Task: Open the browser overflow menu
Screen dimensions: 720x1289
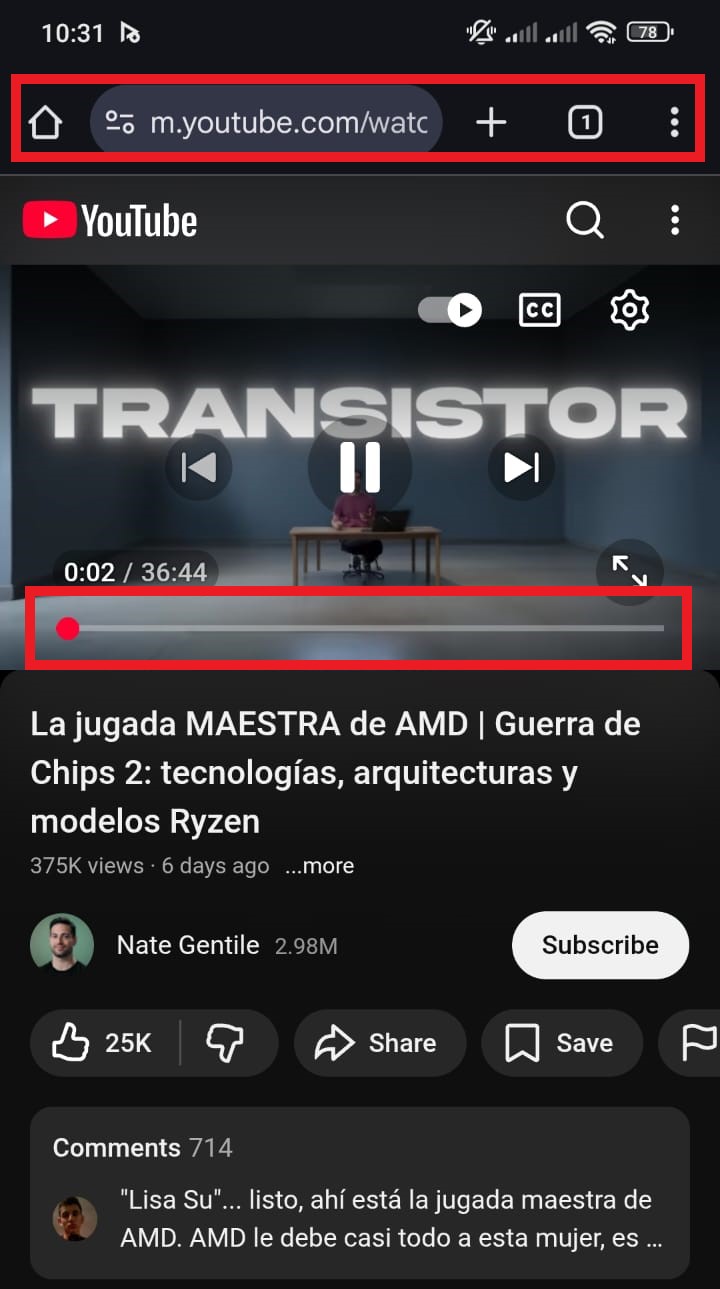Action: (674, 123)
